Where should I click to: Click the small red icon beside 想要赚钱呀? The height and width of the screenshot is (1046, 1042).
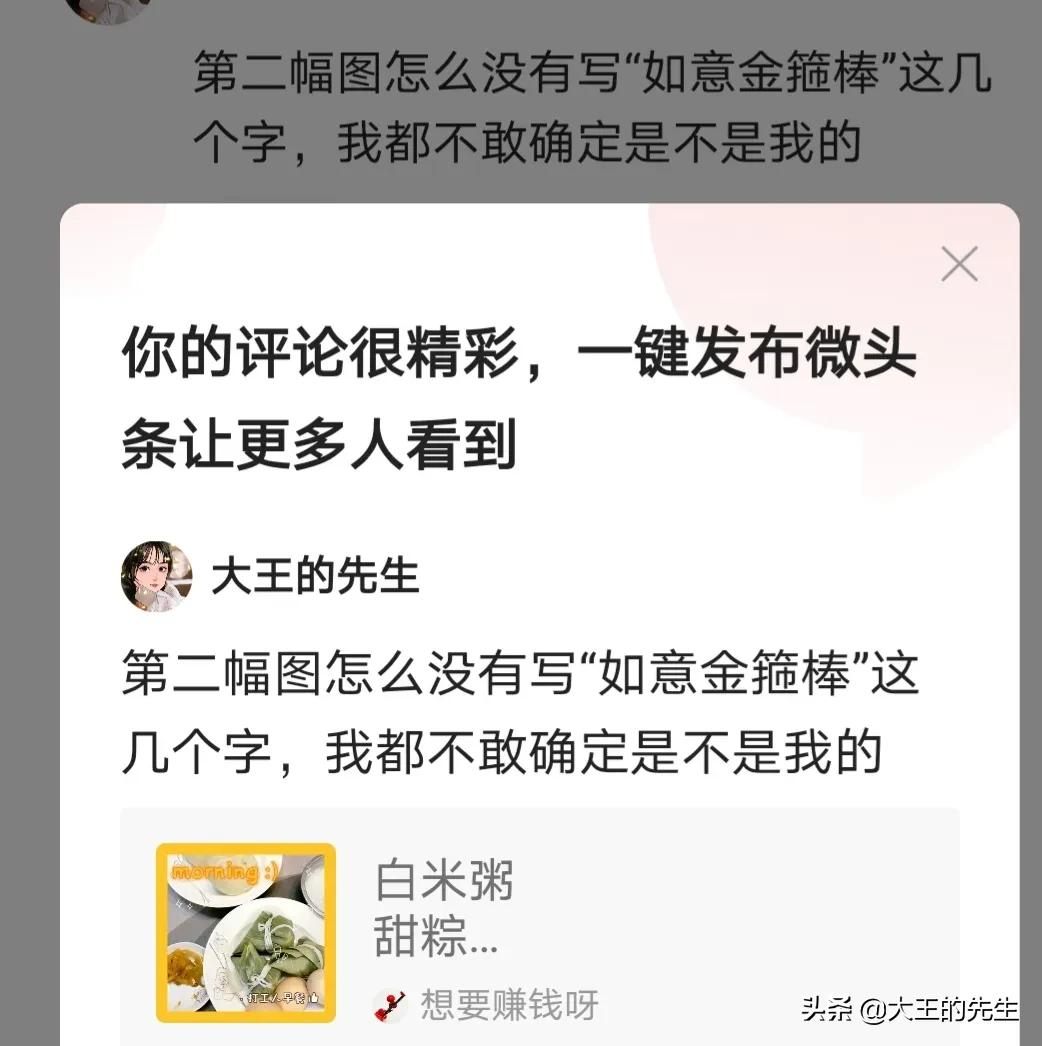click(x=390, y=1005)
